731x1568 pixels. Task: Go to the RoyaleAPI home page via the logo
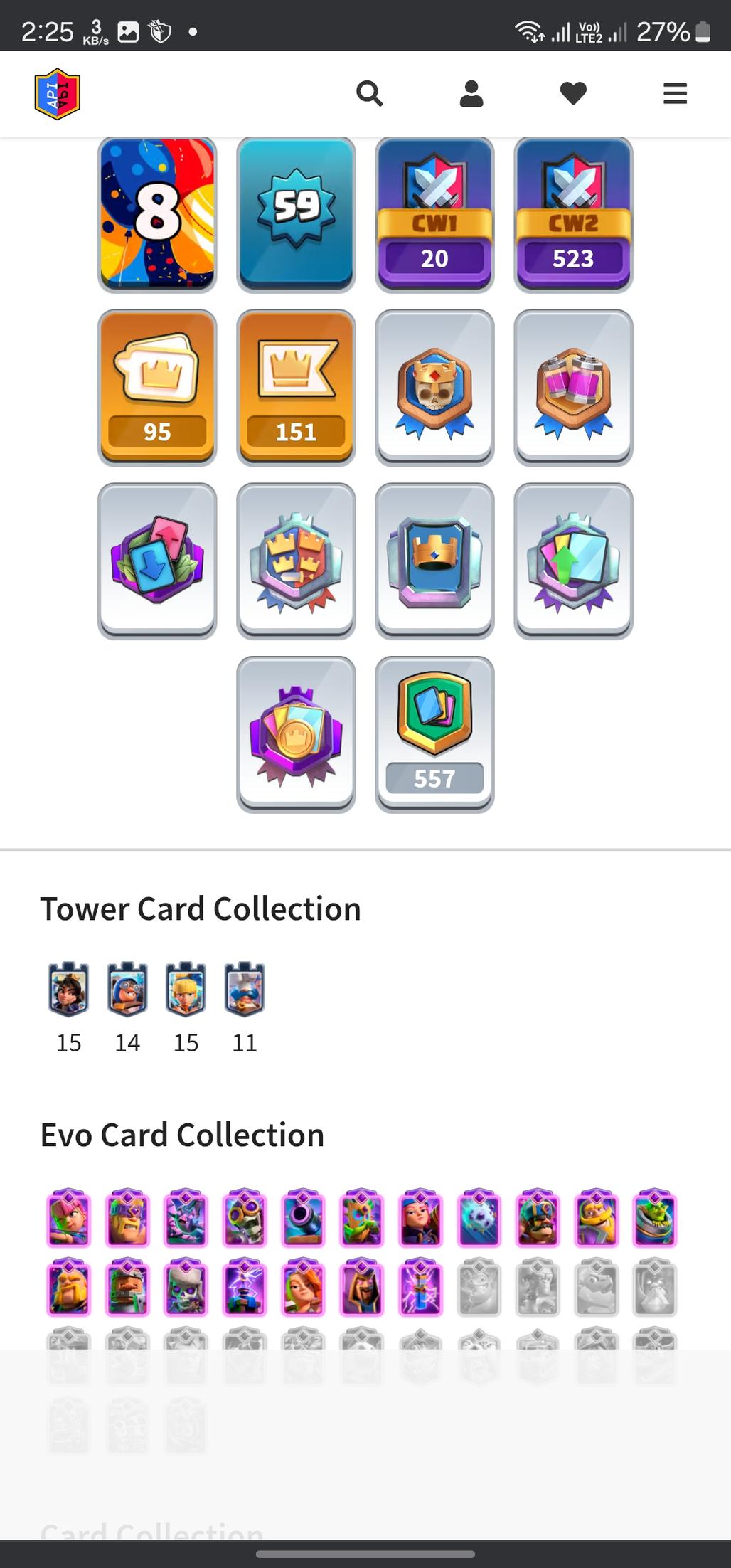point(57,94)
